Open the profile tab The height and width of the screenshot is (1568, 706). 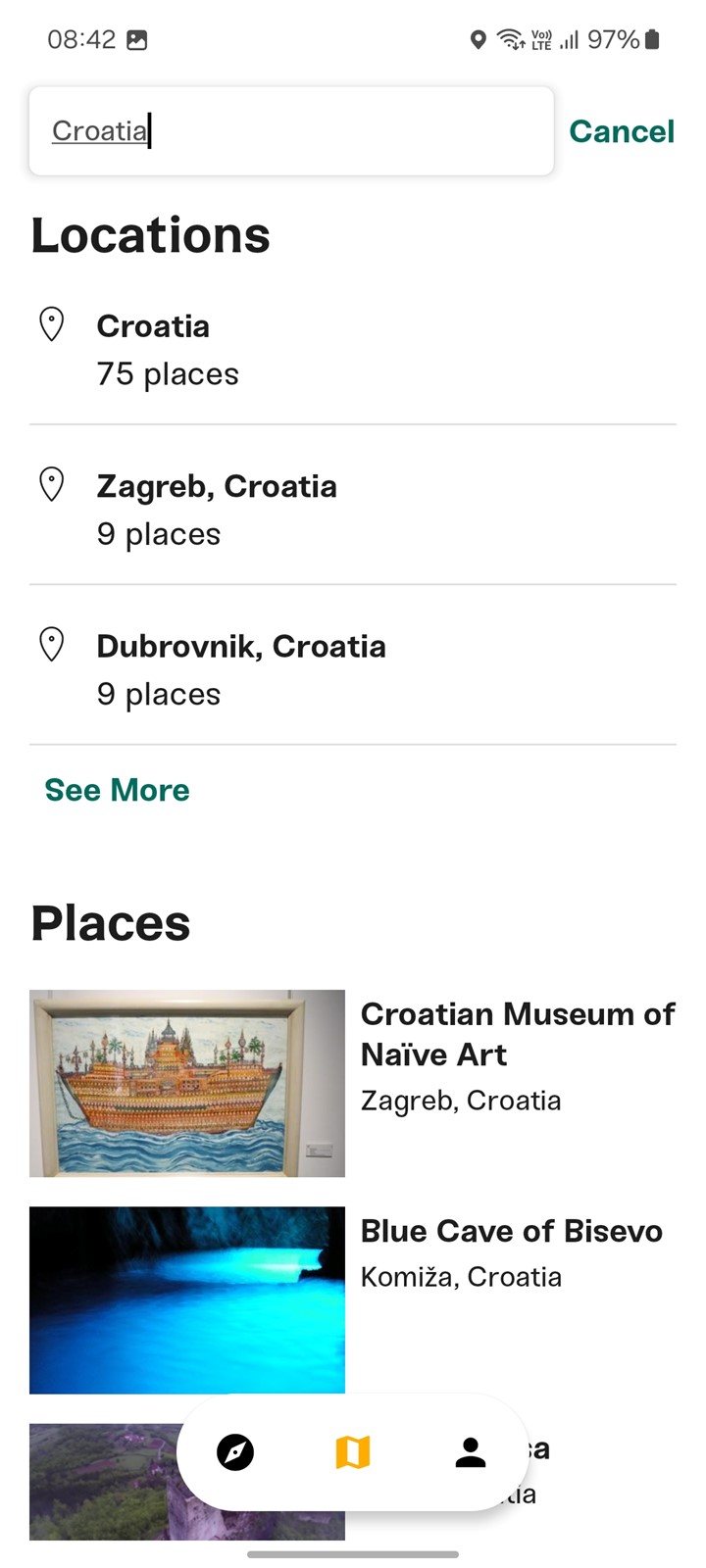pos(471,1451)
